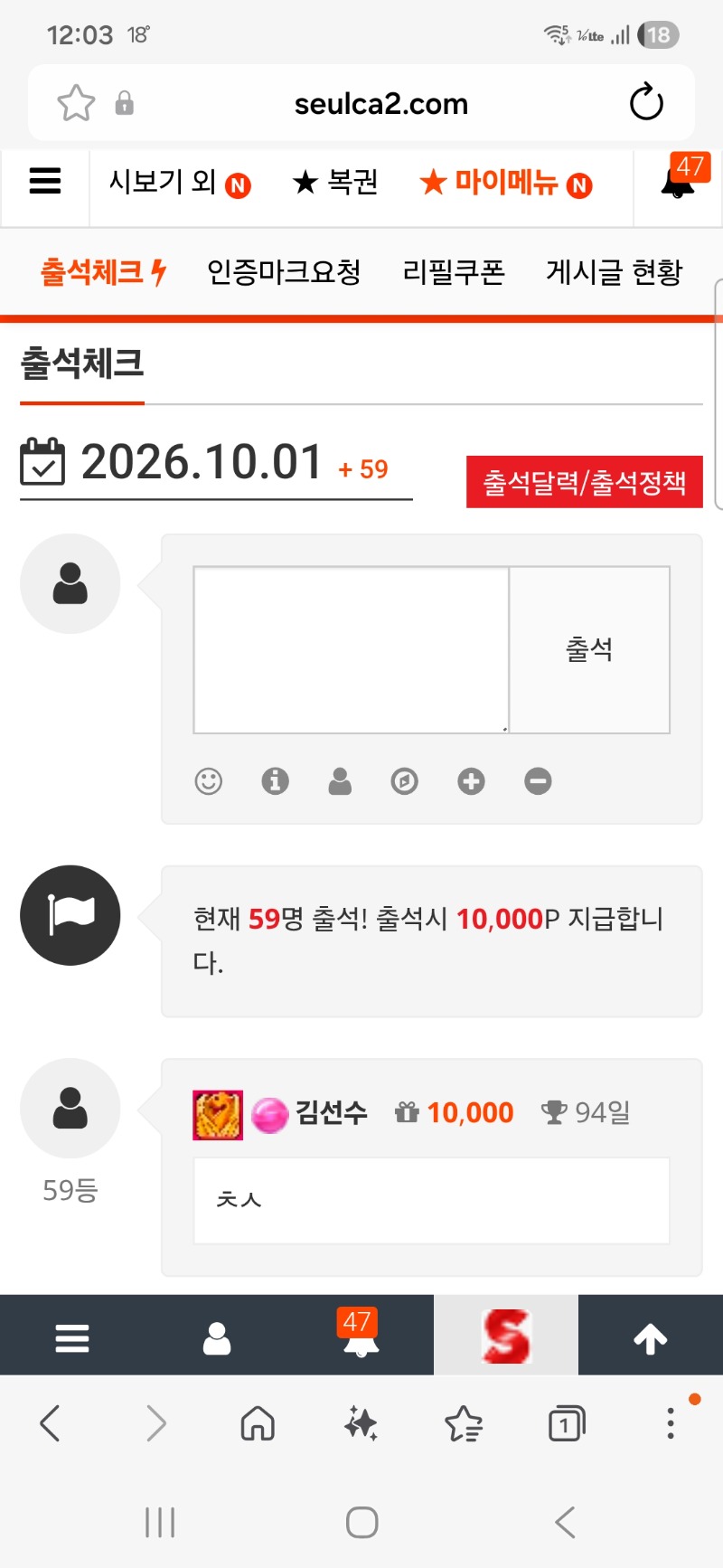View 게시글 현황 tab
This screenshot has height=1568, width=723.
click(614, 271)
